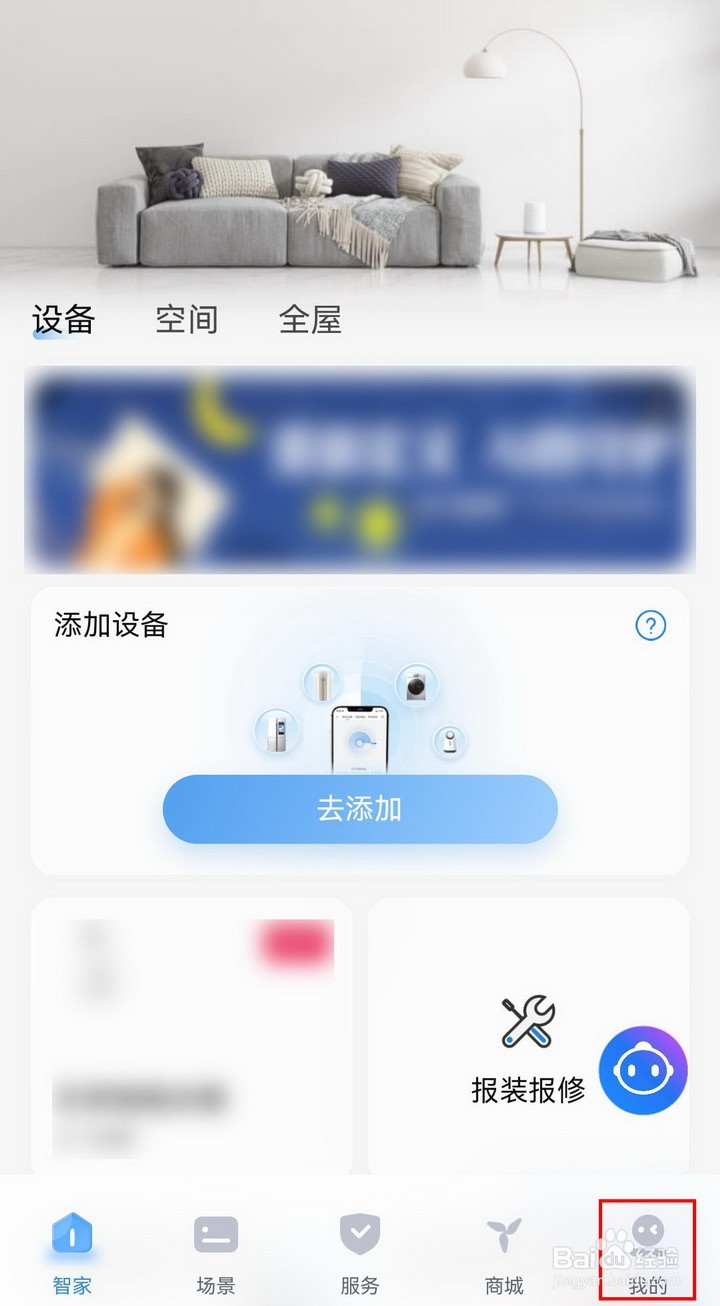Tap the washing machine device icon
Image resolution: width=720 pixels, height=1306 pixels.
[x=418, y=688]
